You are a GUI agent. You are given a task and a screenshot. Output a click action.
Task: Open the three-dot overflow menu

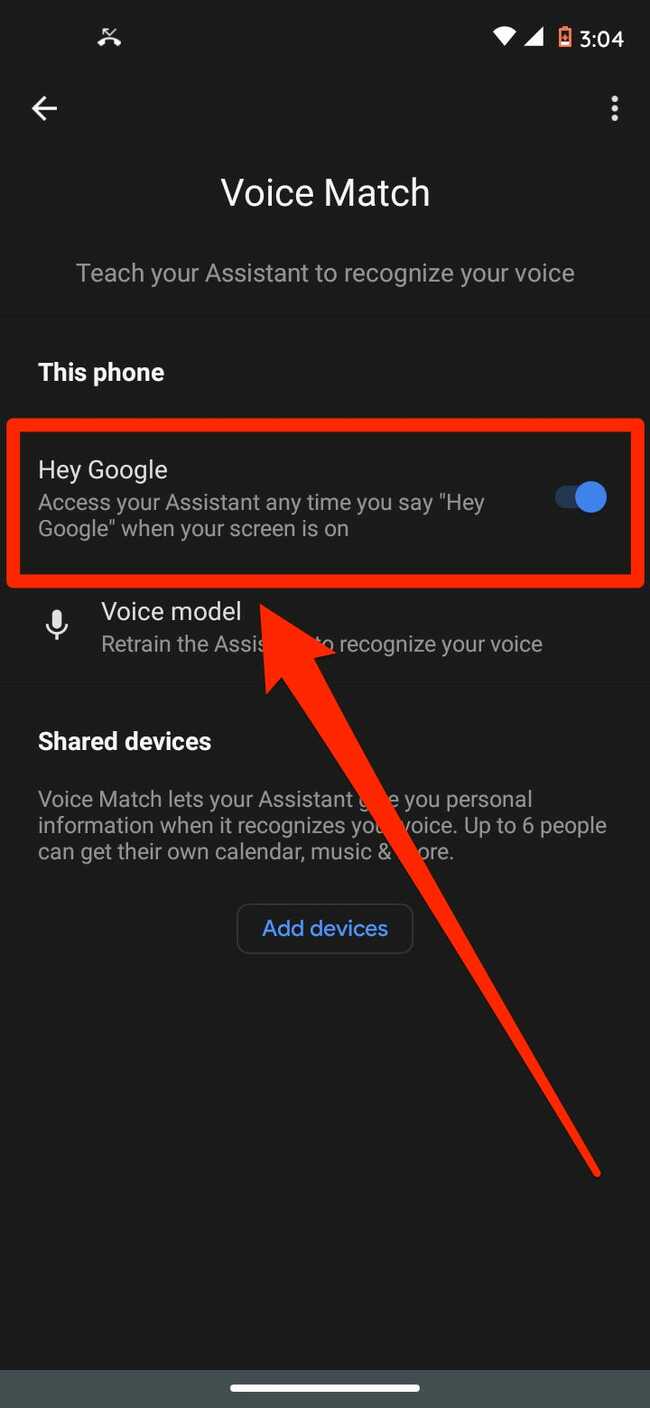click(x=614, y=109)
